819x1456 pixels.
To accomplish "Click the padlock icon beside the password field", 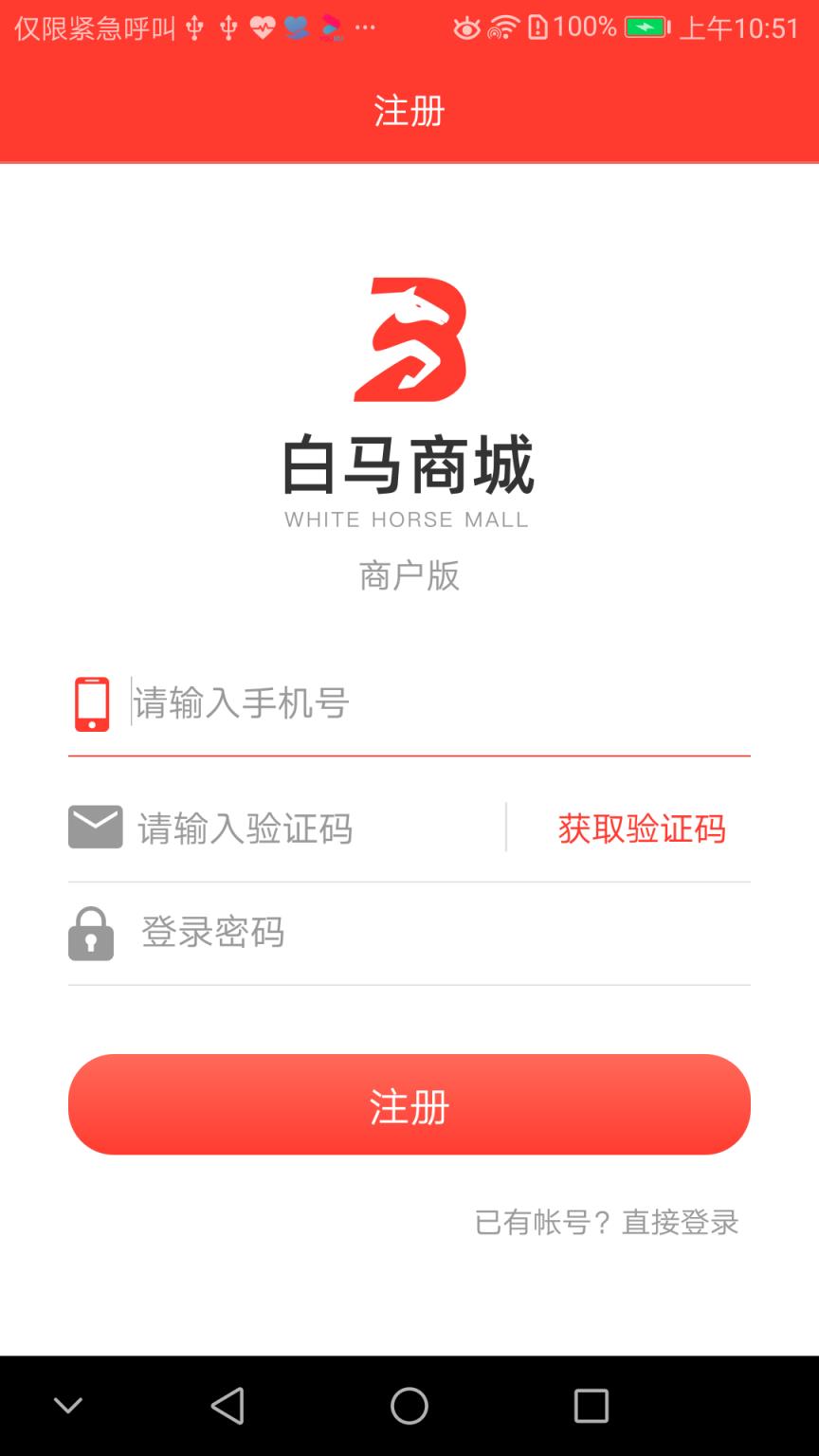I will tap(91, 934).
